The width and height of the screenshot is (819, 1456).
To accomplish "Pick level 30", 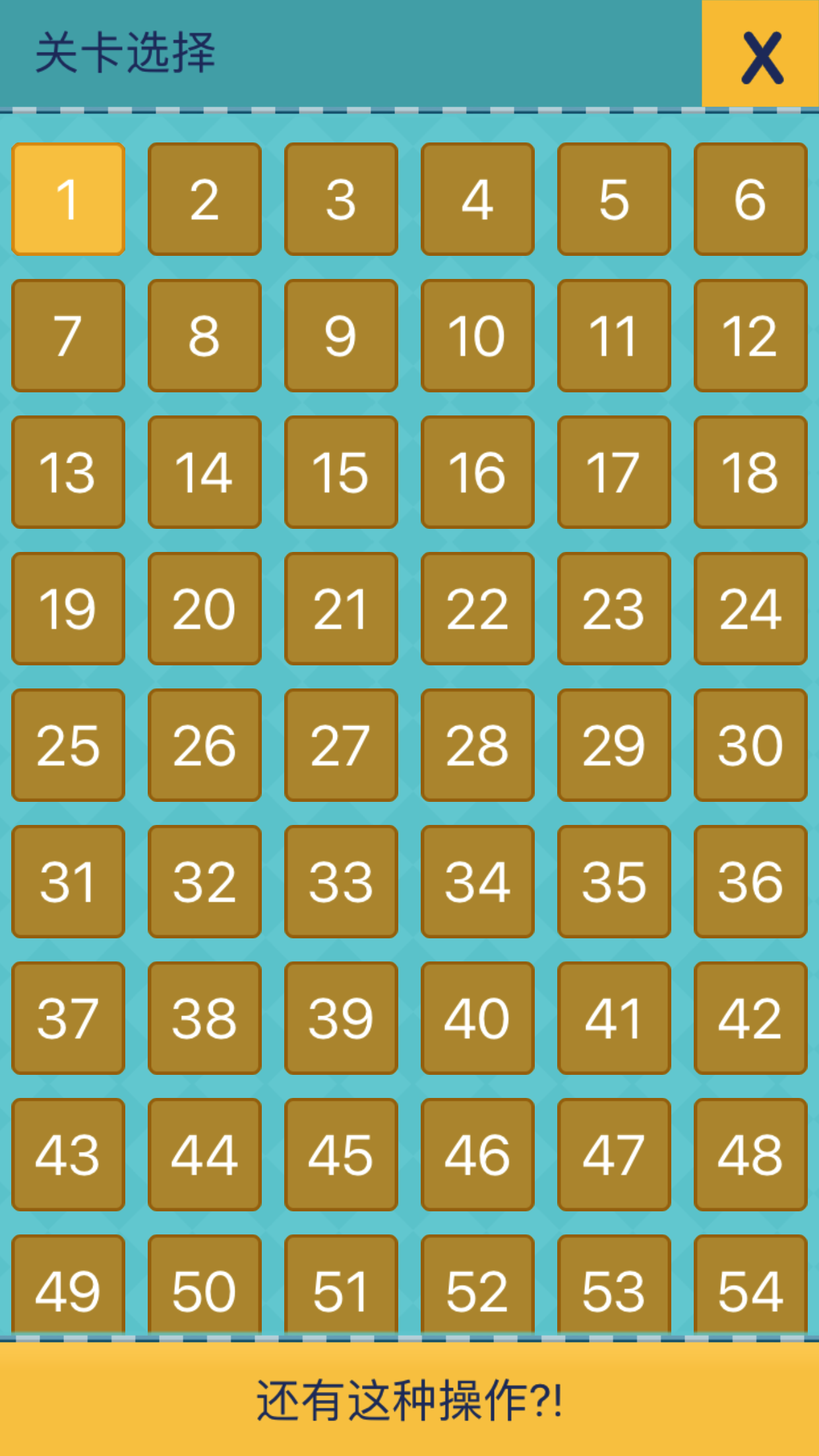I will (750, 745).
